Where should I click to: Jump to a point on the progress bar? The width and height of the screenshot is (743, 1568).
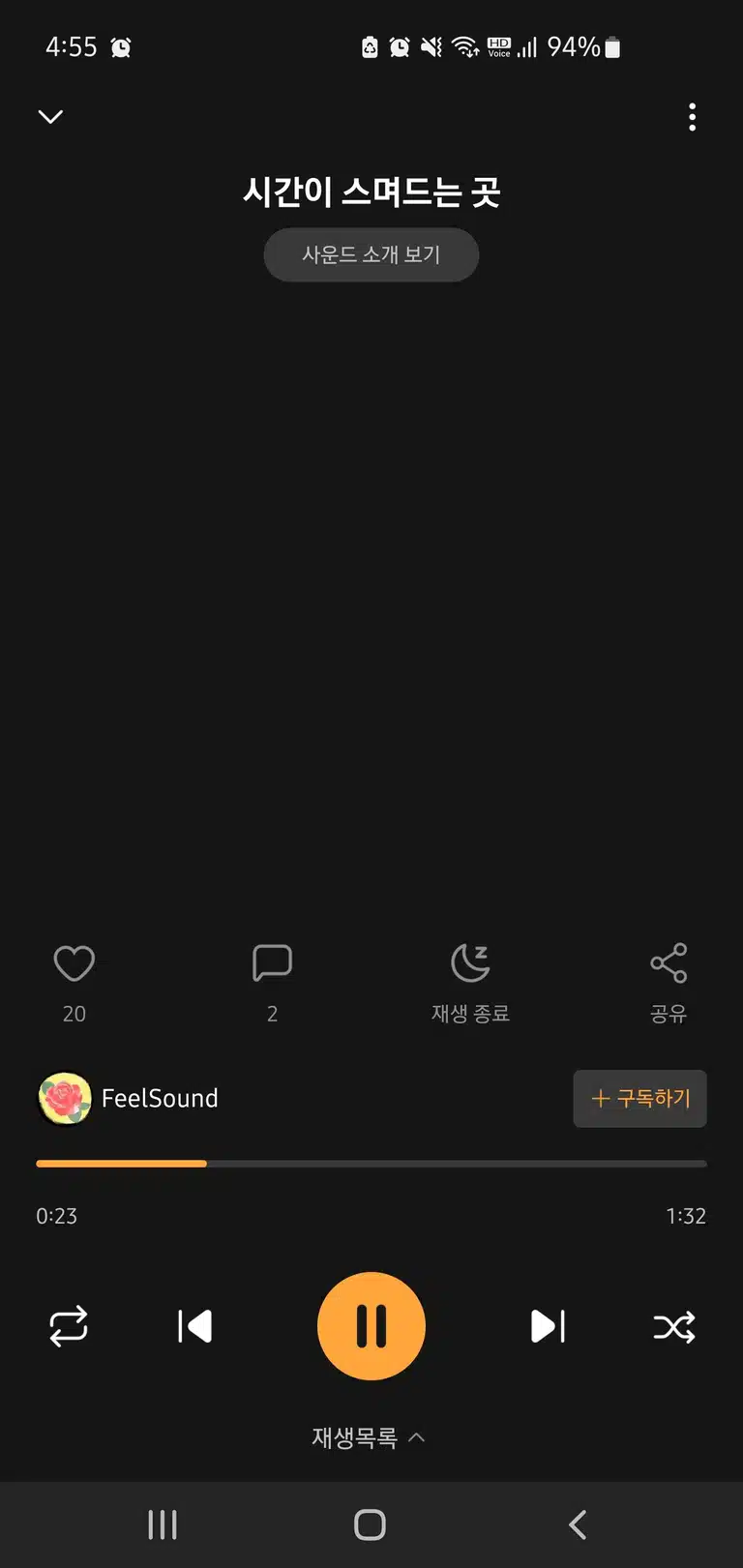point(371,1164)
